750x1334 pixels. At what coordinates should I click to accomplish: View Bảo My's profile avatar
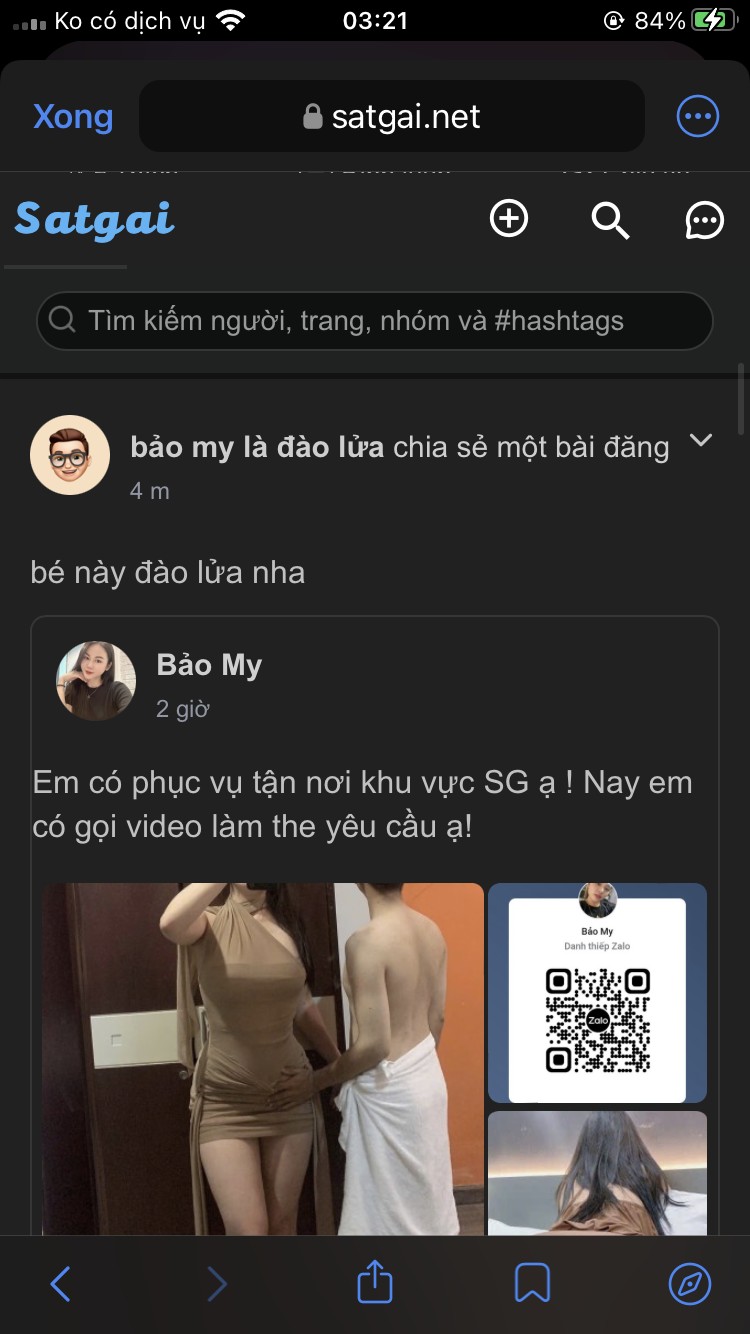coord(96,681)
